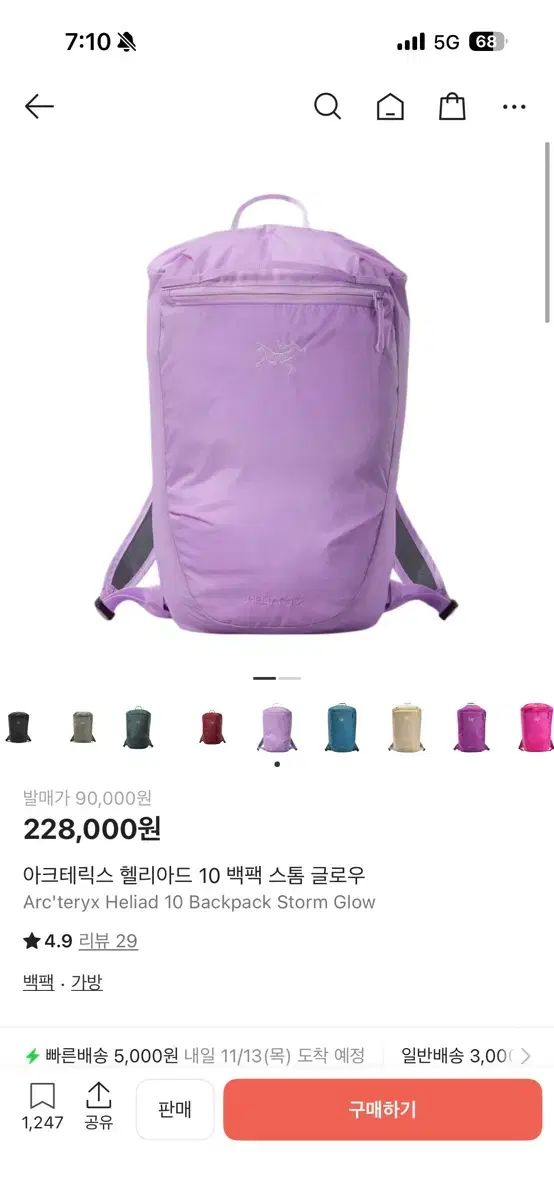Open the 가방 category link
Image resolution: width=554 pixels, height=1200 pixels.
point(87,983)
